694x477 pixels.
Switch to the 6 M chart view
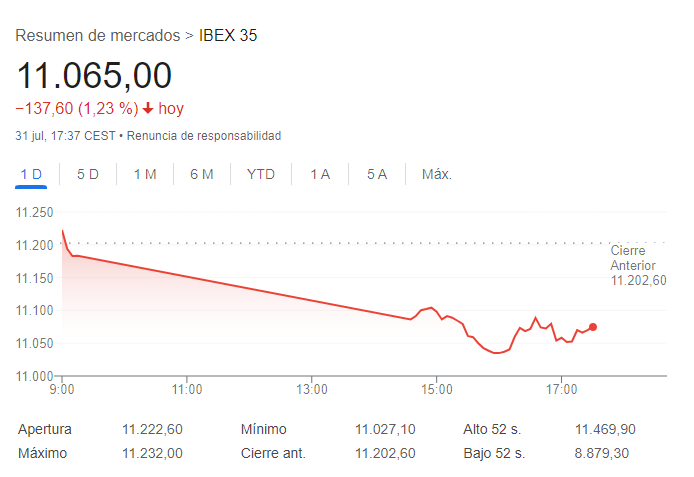tap(202, 174)
